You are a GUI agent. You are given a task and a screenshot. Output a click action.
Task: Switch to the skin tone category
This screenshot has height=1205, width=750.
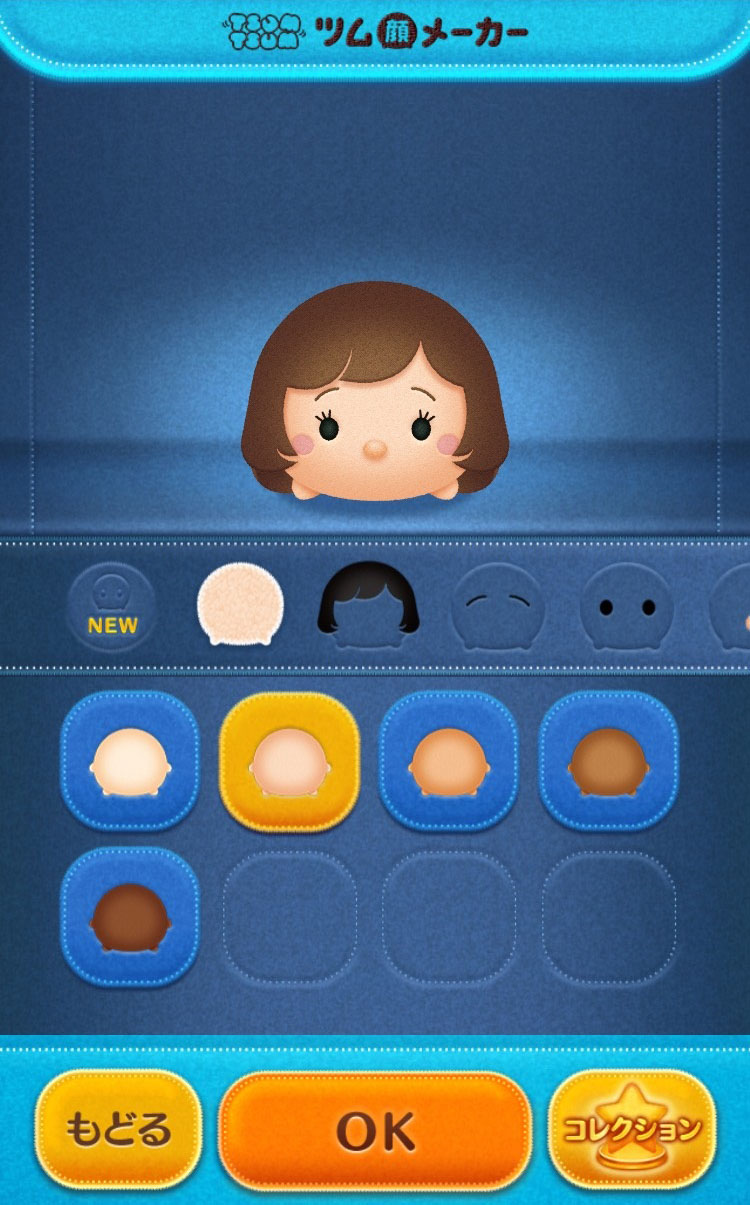point(240,606)
